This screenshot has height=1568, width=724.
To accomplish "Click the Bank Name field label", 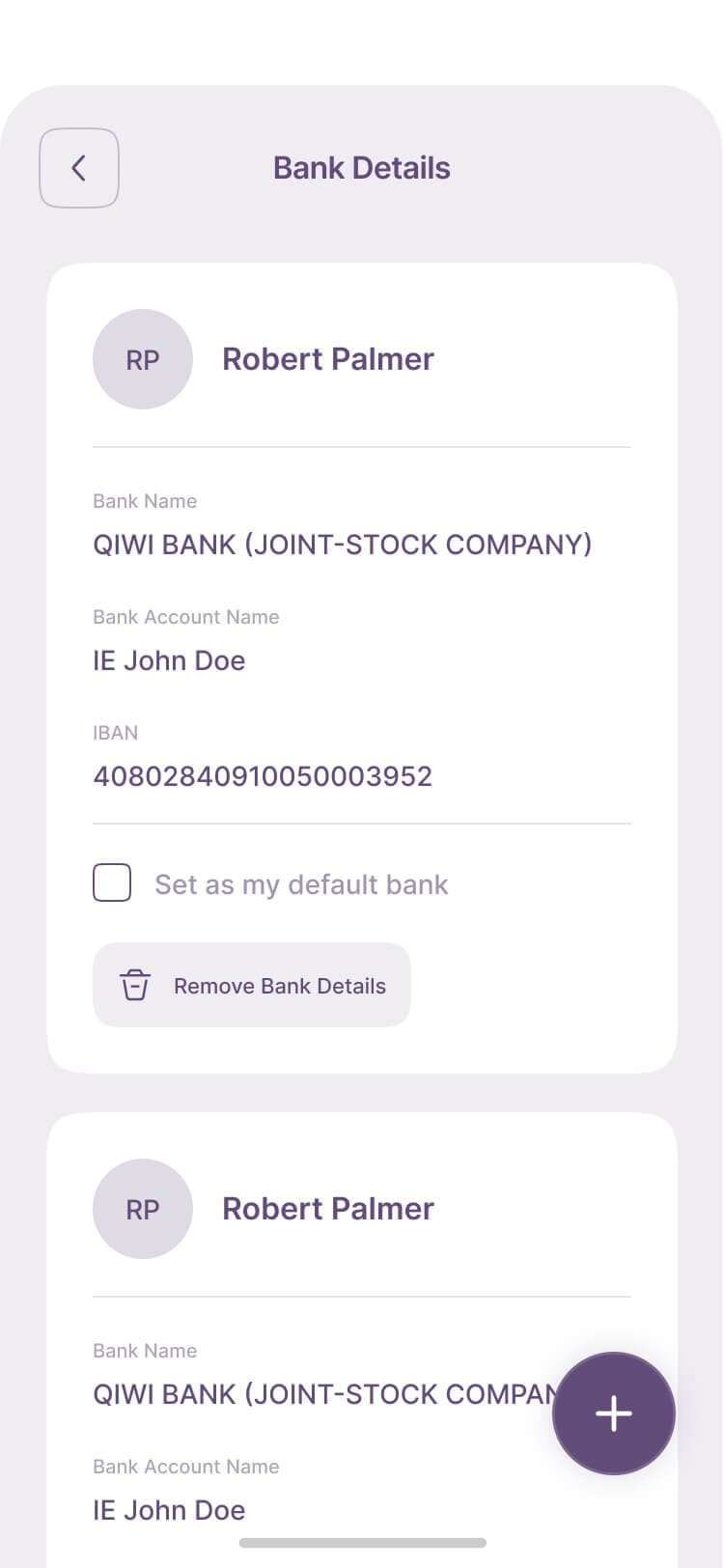I will click(144, 501).
